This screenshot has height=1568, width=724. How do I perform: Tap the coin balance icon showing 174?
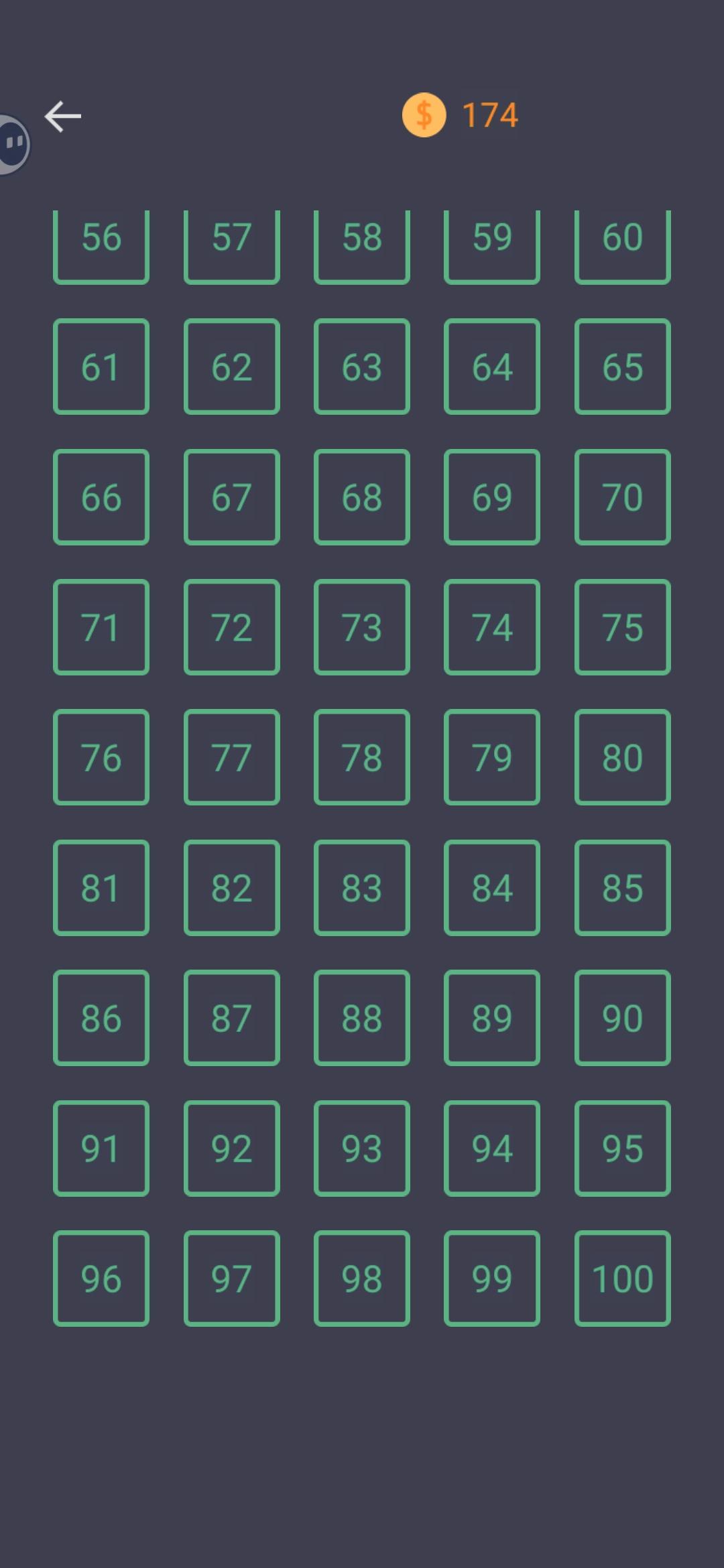424,115
